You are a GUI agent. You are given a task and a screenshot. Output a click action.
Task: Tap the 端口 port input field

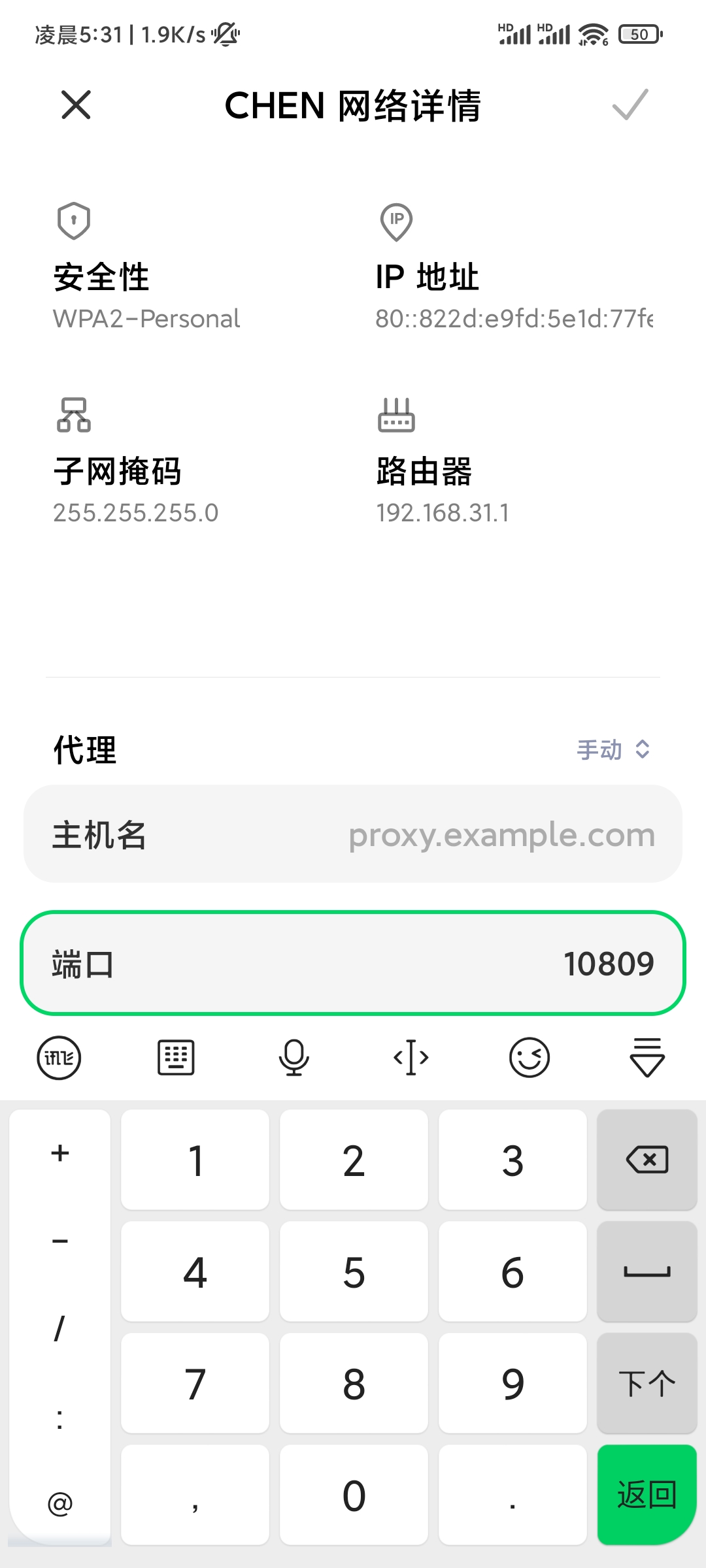pos(353,963)
